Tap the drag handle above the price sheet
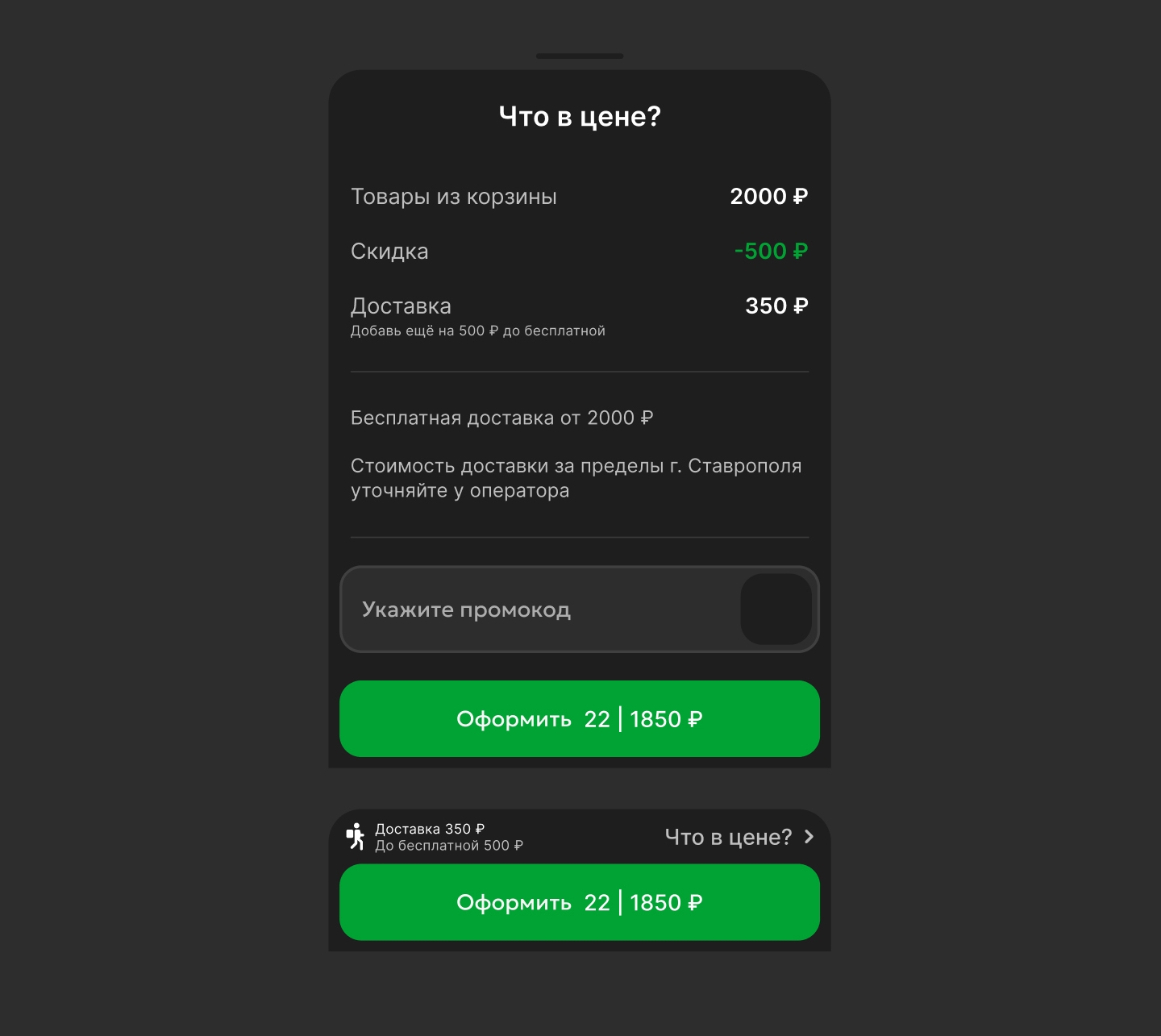The image size is (1161, 1036). pyautogui.click(x=579, y=56)
